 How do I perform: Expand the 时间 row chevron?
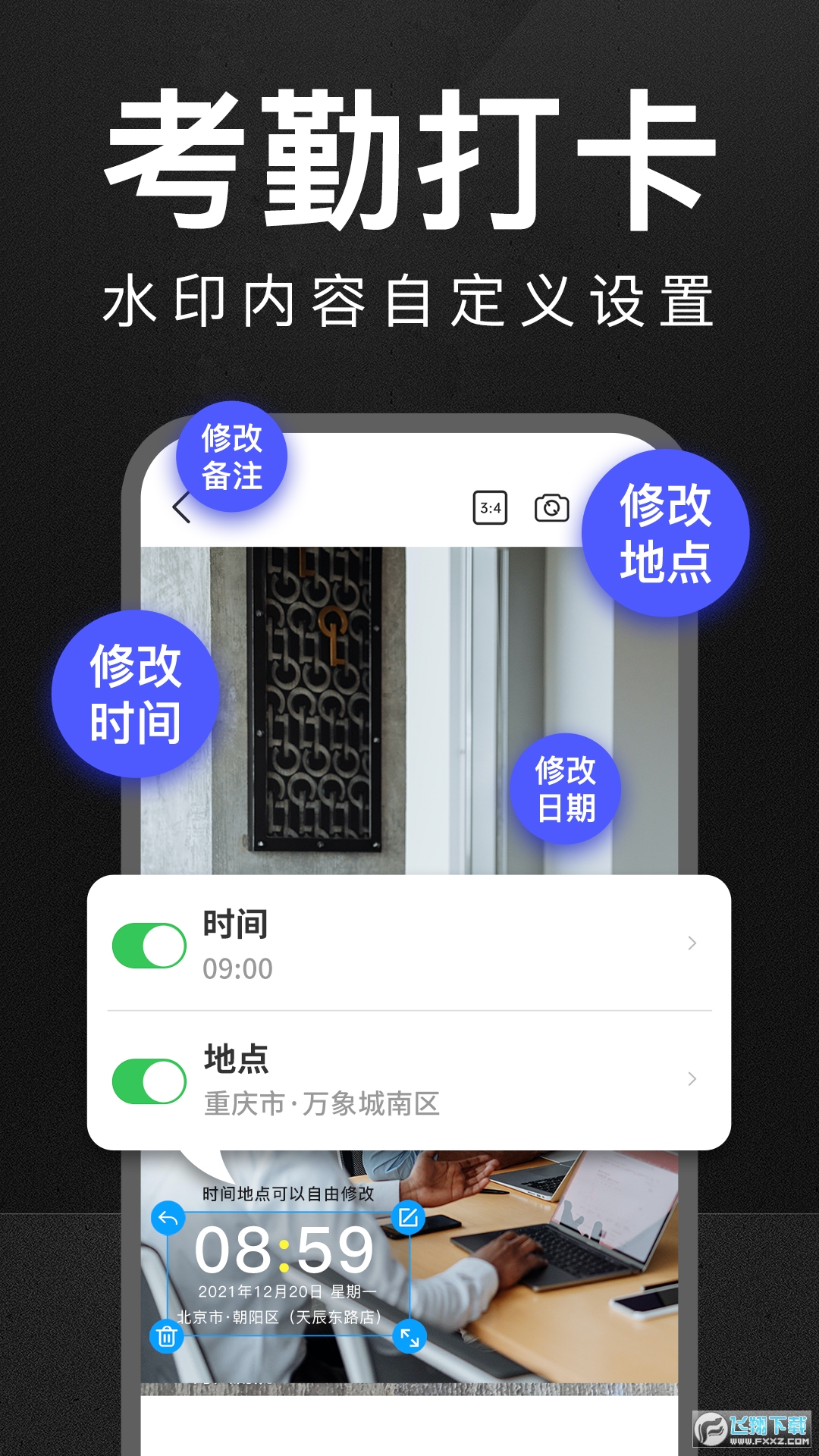point(692,943)
